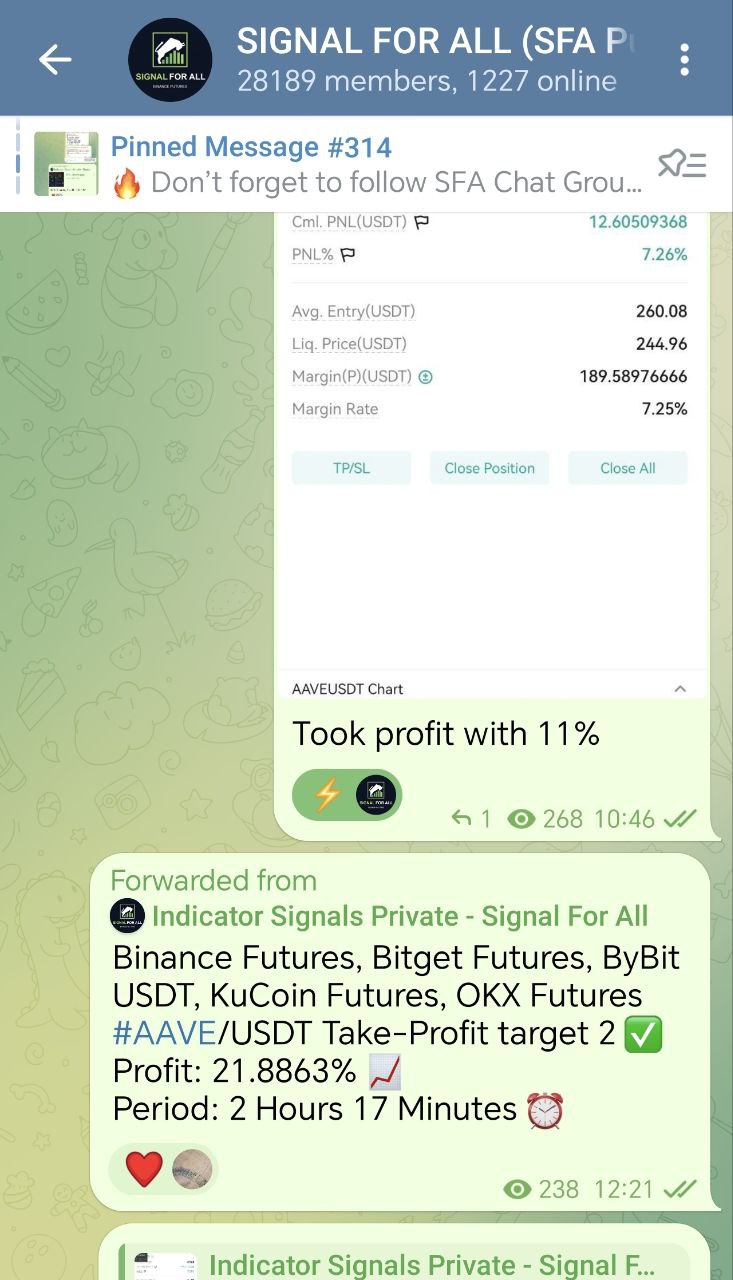Open Indicator Signals Private forwarded source
Viewport: 733px width, 1280px height.
[398, 916]
